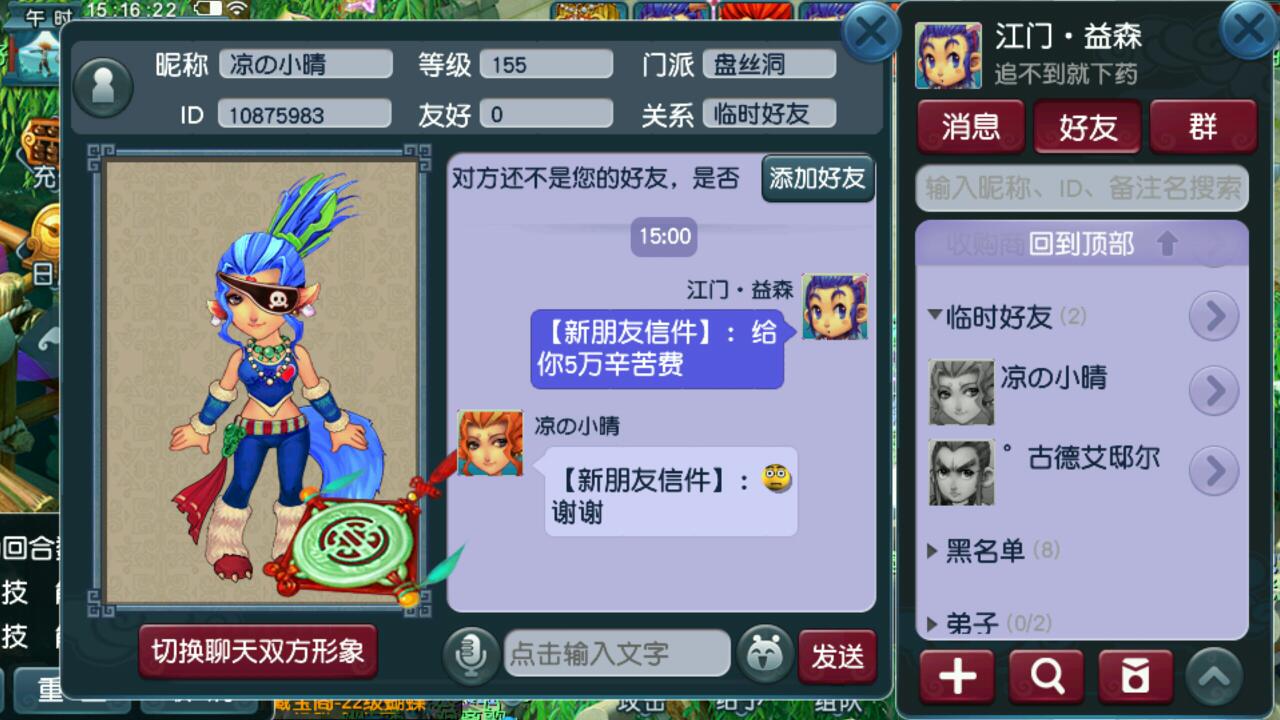
Task: Tap 发送 to send the message
Action: [x=837, y=656]
